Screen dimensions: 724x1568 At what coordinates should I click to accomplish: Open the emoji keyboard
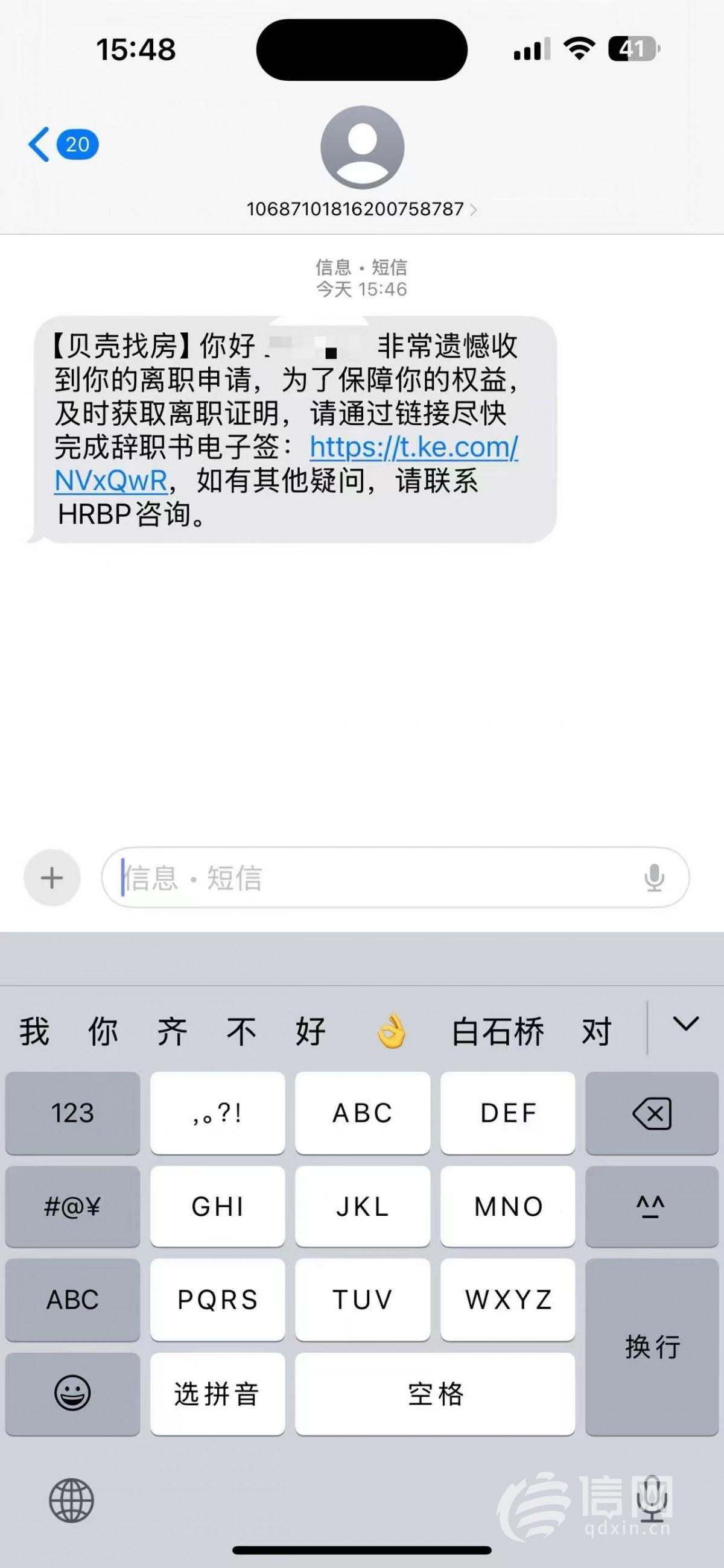pos(72,1393)
